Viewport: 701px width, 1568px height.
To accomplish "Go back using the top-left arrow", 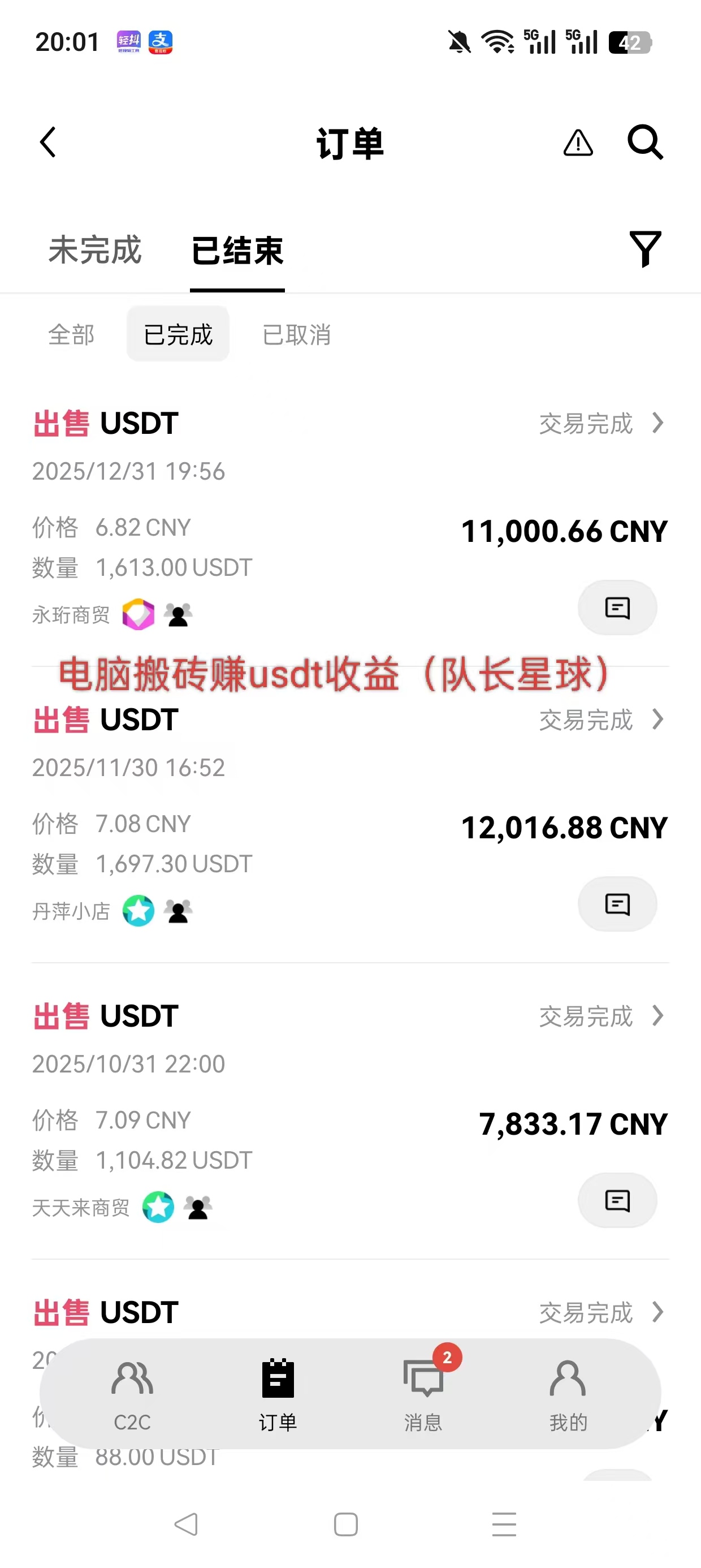I will pyautogui.click(x=48, y=143).
